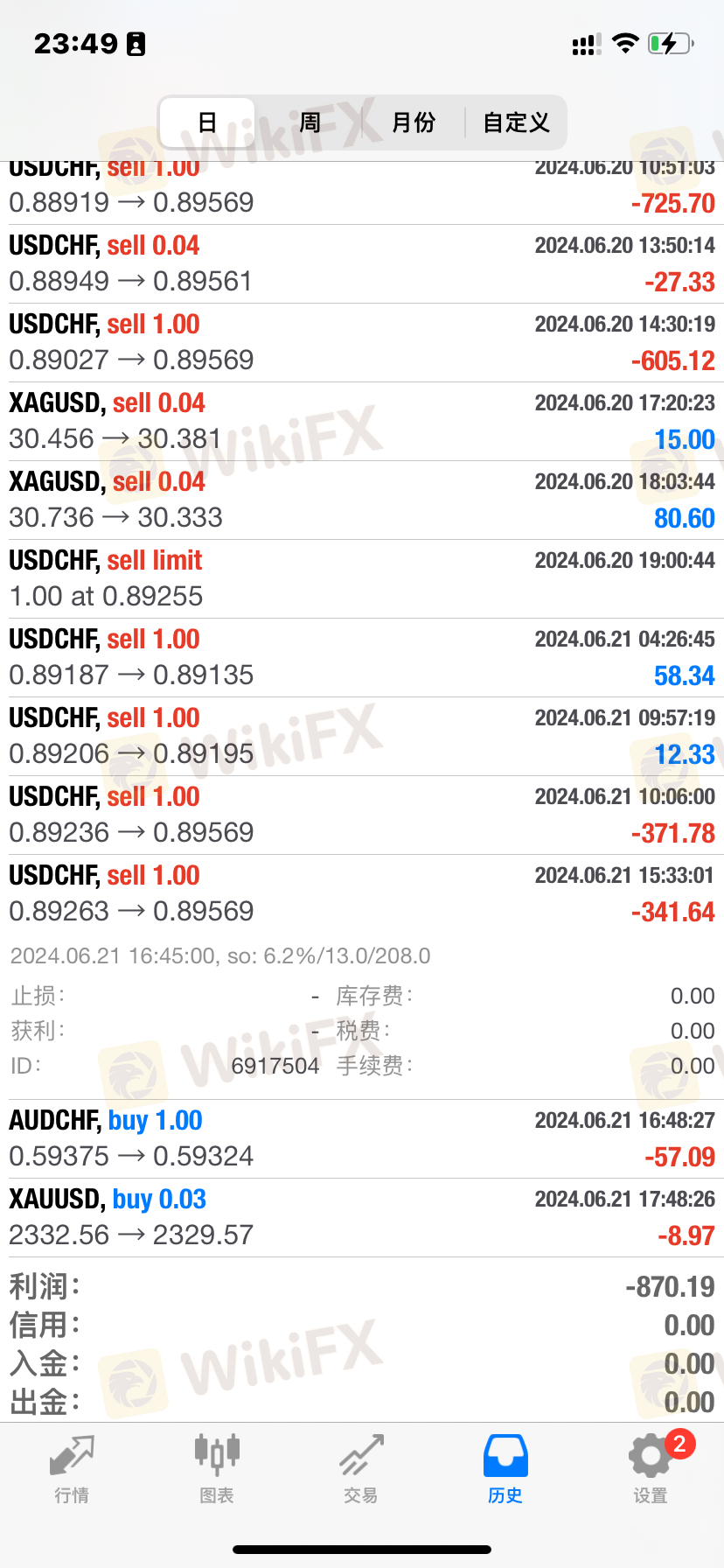The width and height of the screenshot is (724, 1568).
Task: Expand USDCHF sell trade with 58.34 profit
Action: coord(362,658)
